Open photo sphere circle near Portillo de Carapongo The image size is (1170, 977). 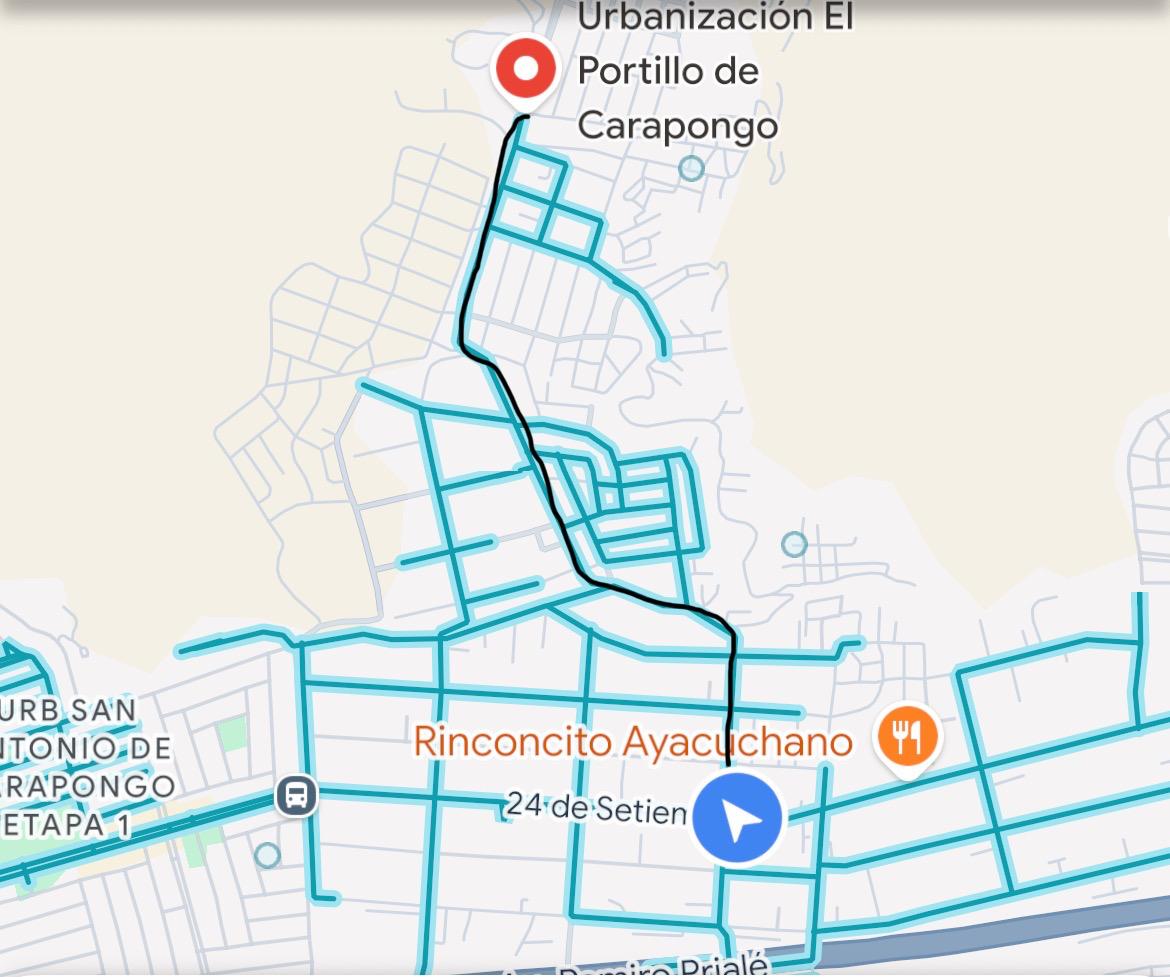(x=691, y=168)
